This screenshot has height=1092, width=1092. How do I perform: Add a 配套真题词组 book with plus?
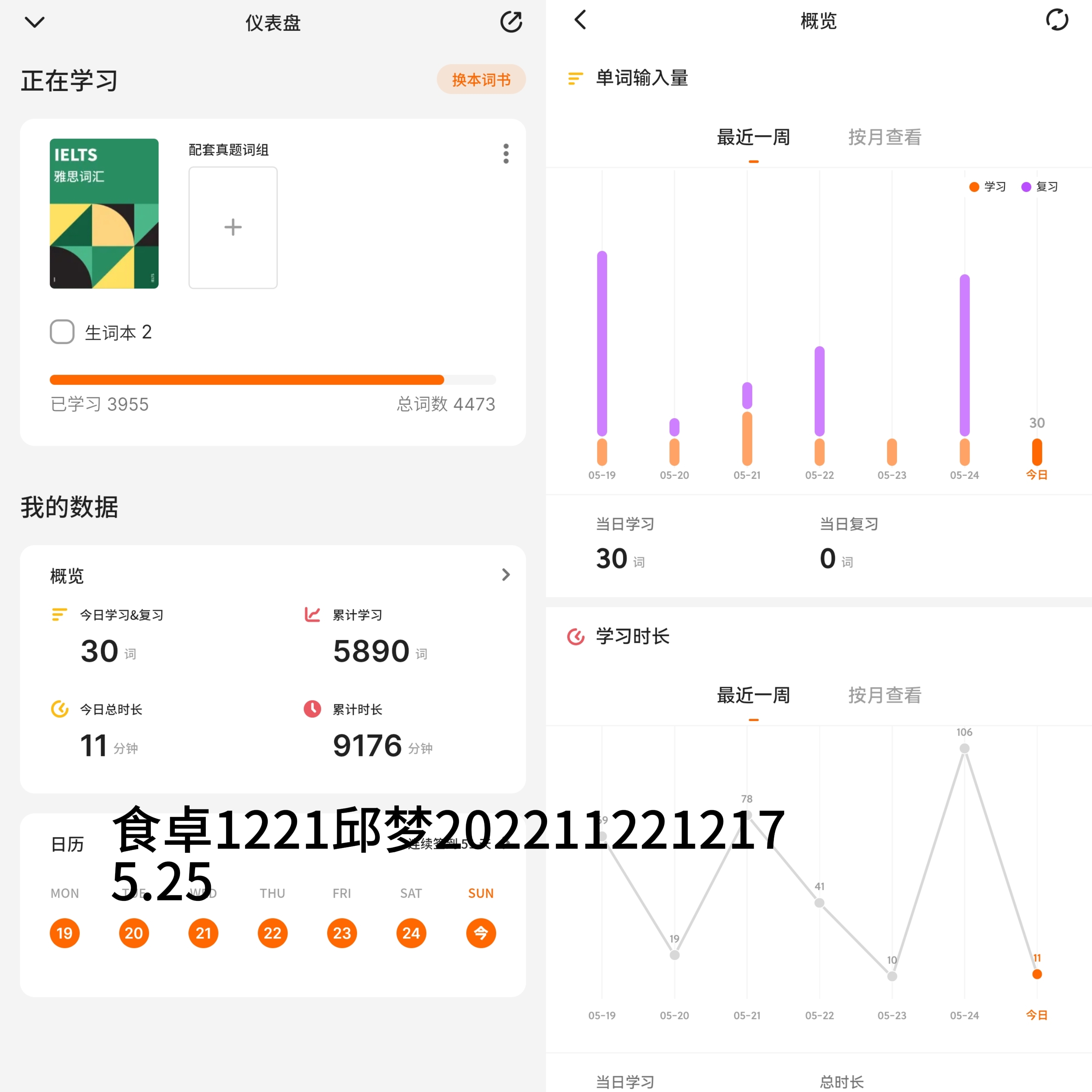click(x=233, y=227)
